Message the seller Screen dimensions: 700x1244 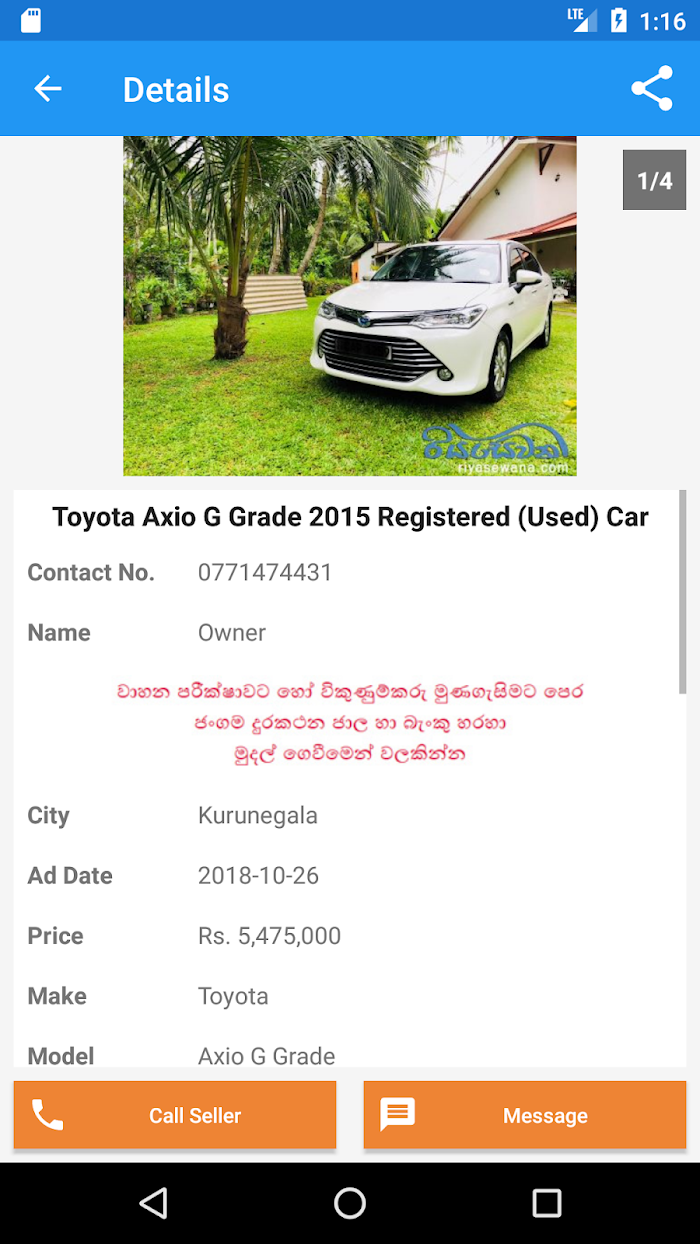525,1115
